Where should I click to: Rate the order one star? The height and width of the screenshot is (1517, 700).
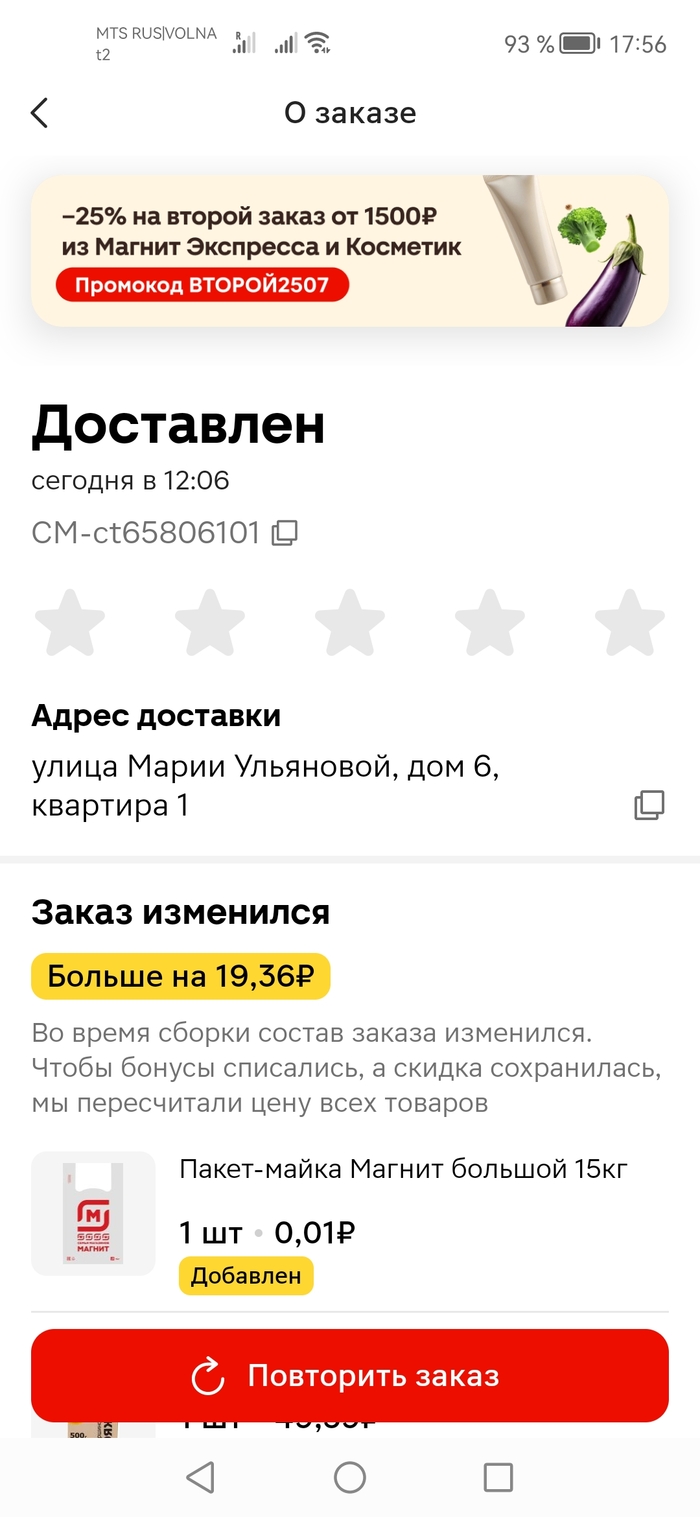pyautogui.click(x=70, y=622)
